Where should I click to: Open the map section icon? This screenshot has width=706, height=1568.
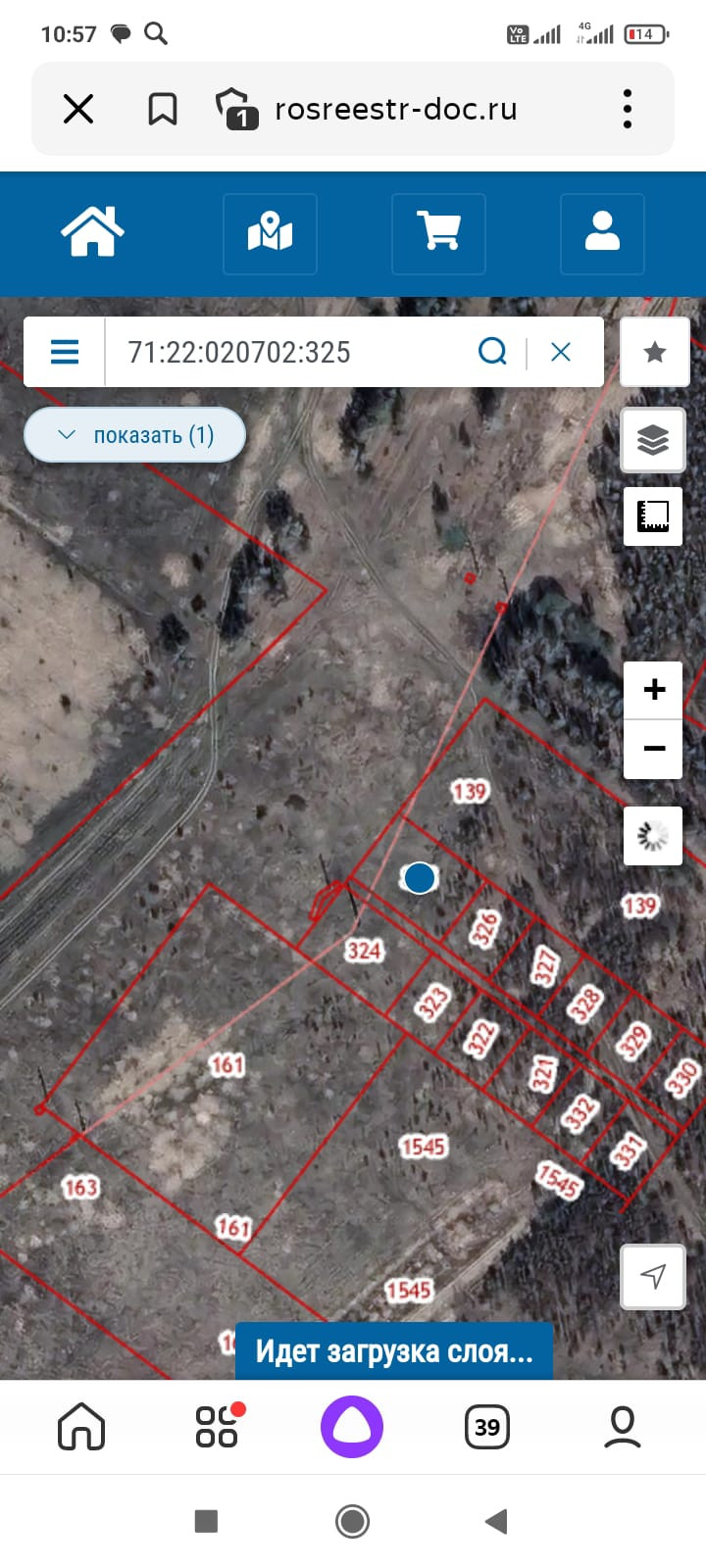[270, 233]
